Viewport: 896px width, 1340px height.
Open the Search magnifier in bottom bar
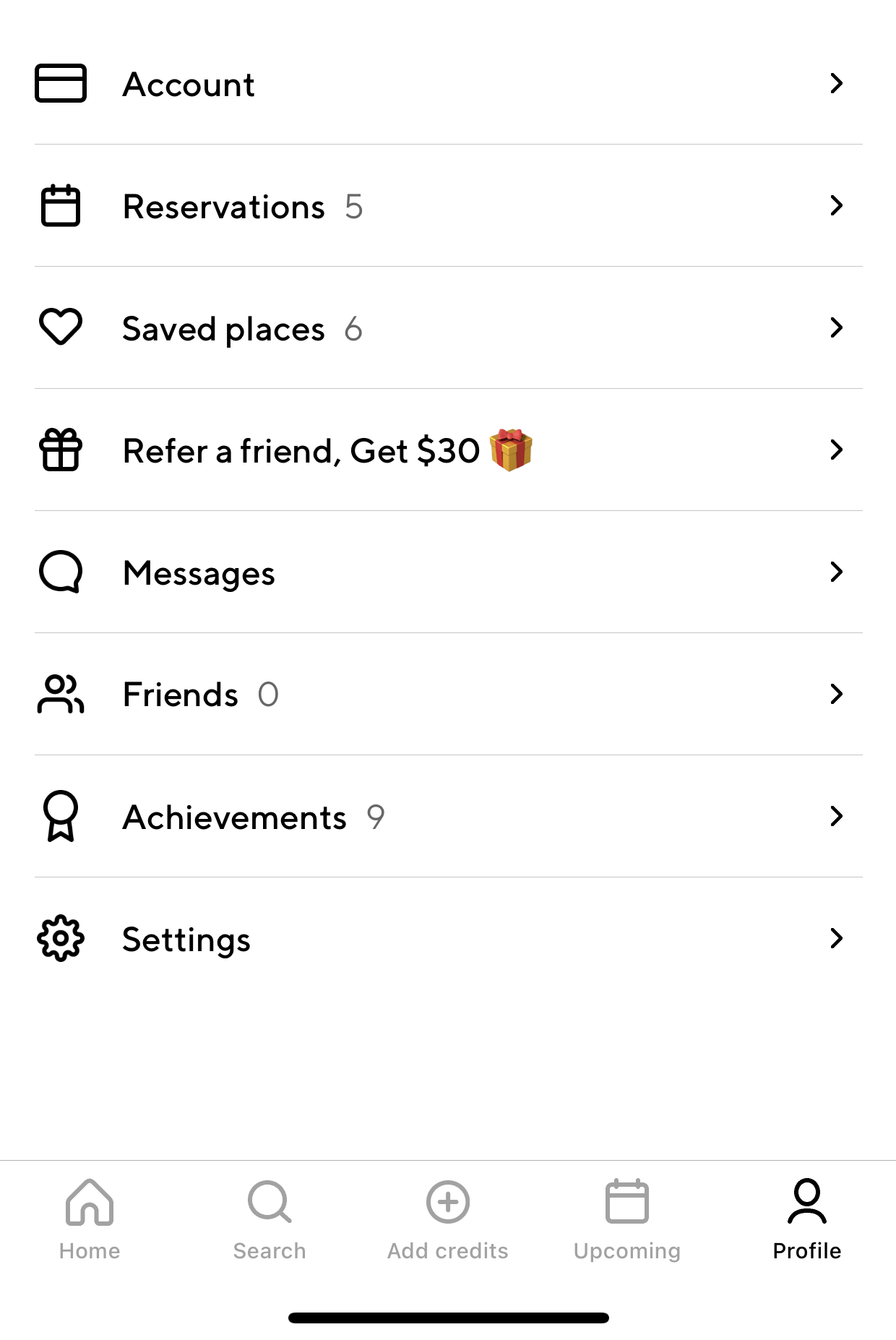[268, 1203]
